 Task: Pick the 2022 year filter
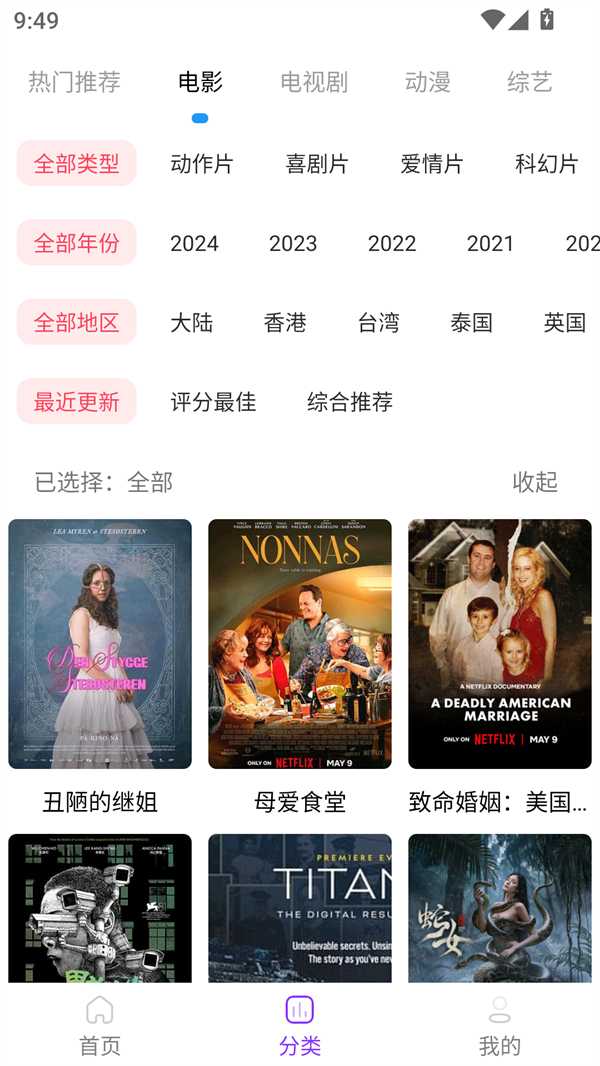(391, 243)
